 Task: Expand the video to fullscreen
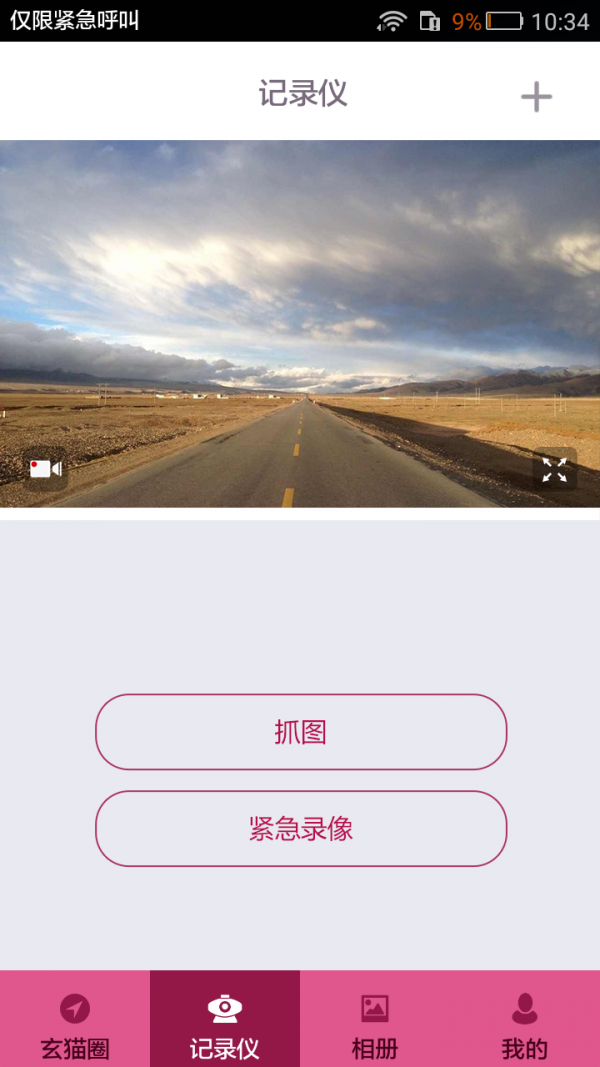point(554,469)
